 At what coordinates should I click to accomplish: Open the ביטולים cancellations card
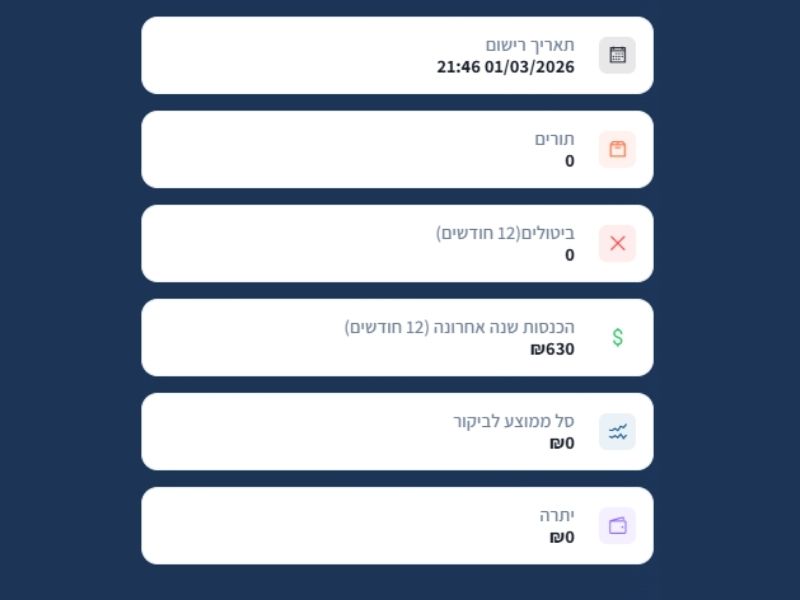click(x=397, y=243)
